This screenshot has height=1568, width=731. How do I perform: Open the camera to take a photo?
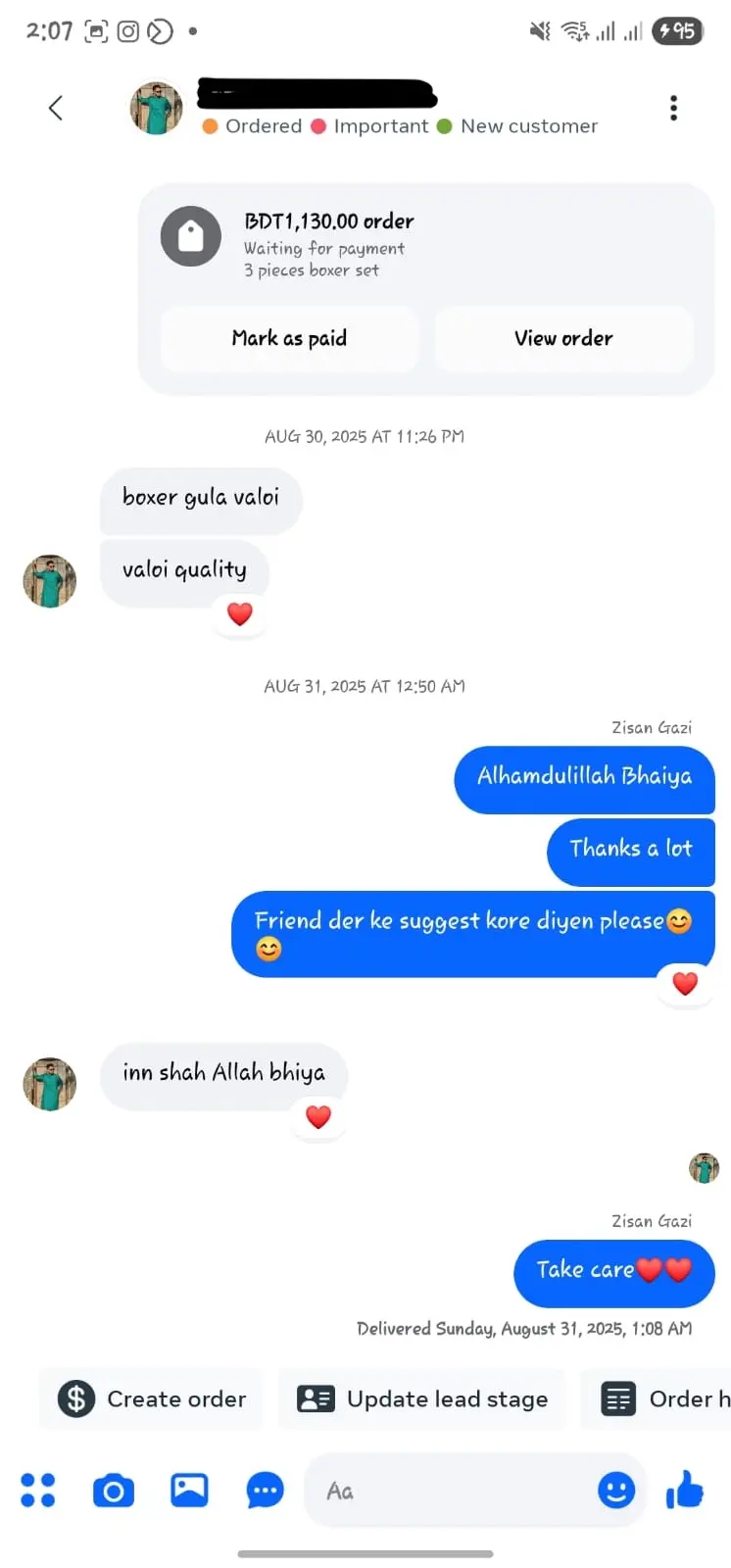point(114,1491)
